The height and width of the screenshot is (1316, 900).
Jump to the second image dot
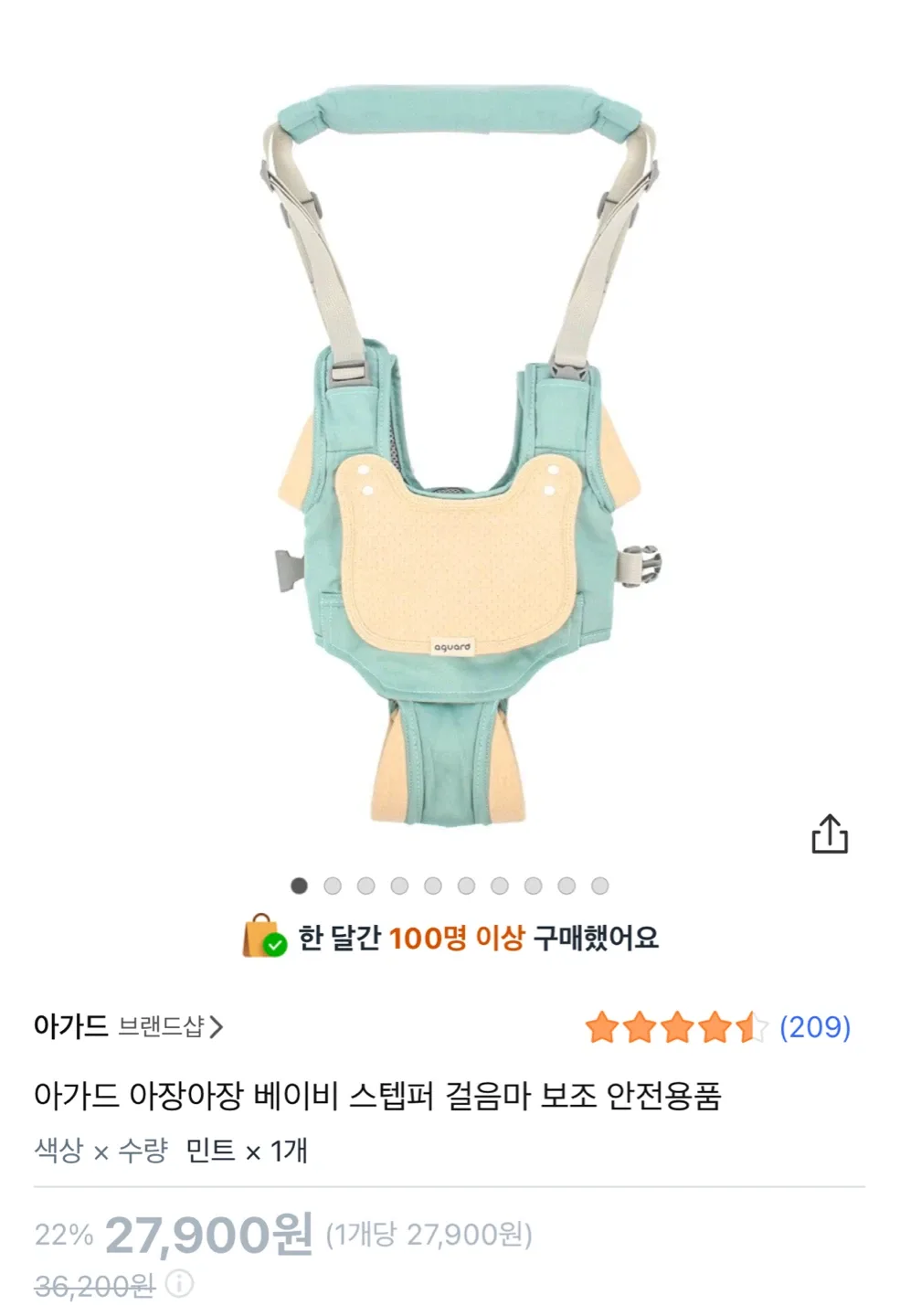coord(333,886)
